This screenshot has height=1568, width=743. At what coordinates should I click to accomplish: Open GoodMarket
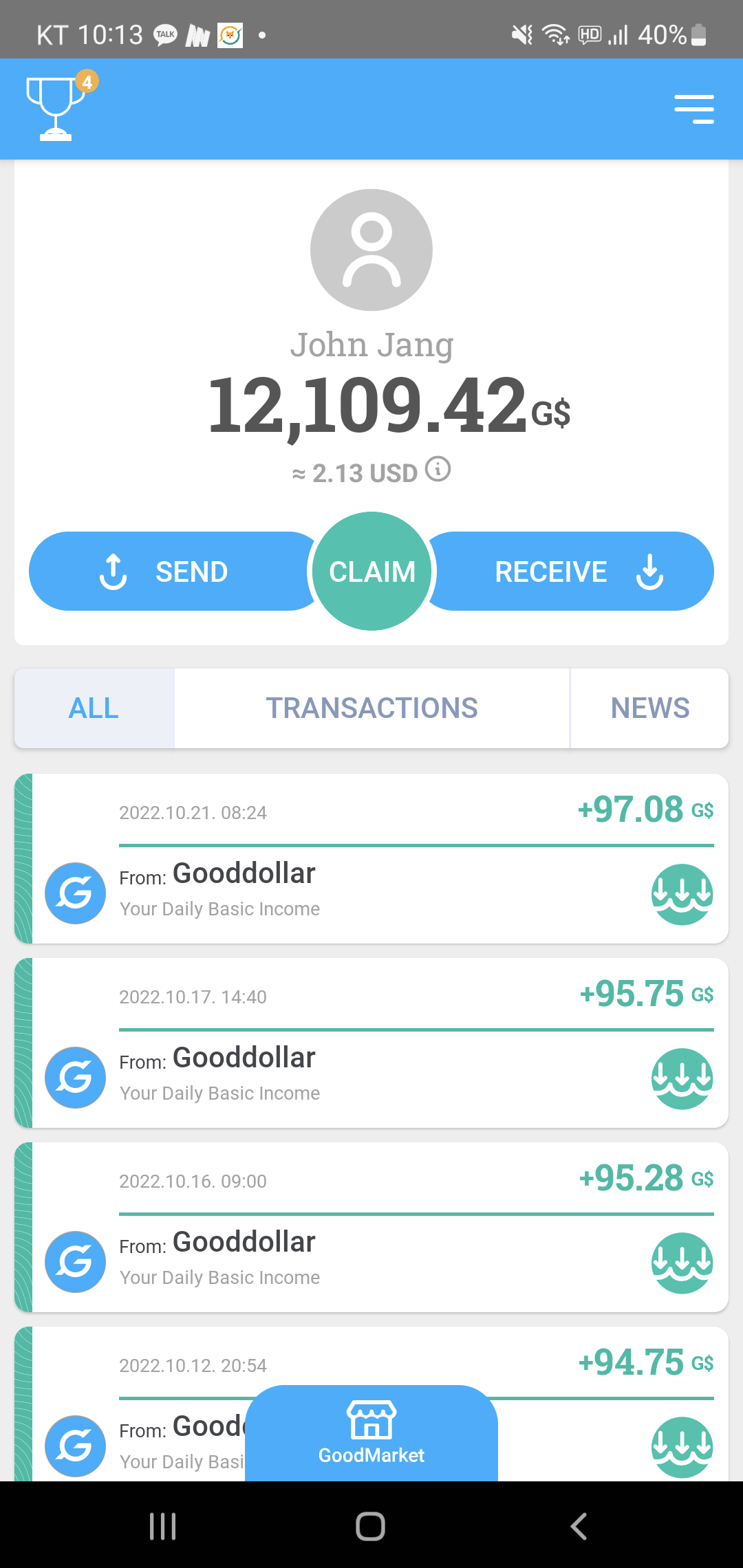(x=371, y=1434)
